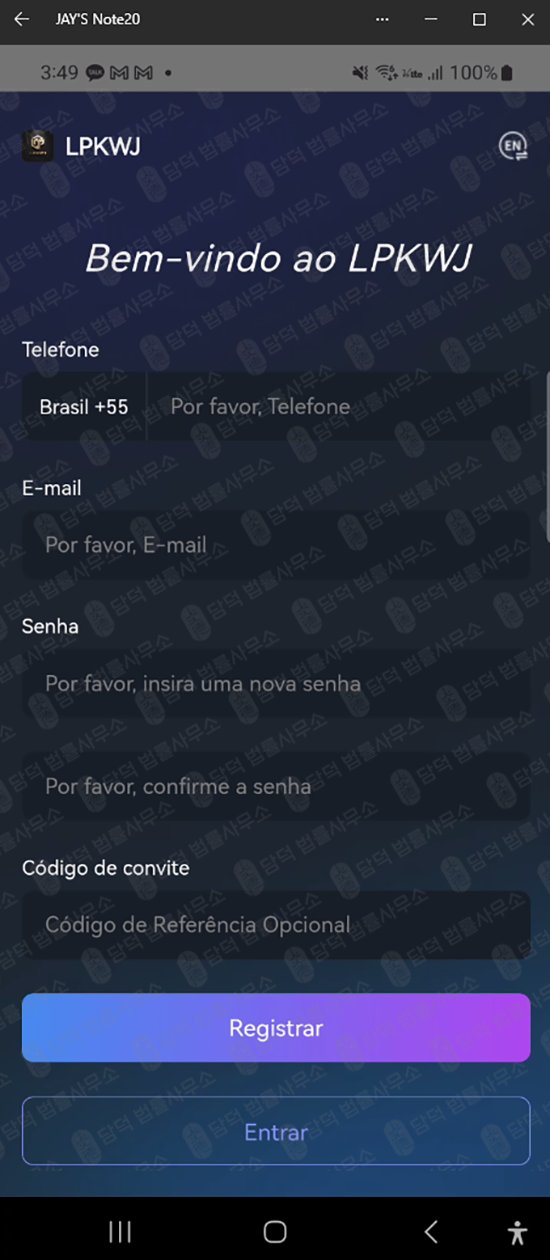Submit the form with Registrar
This screenshot has height=1260, width=550.
276,1028
